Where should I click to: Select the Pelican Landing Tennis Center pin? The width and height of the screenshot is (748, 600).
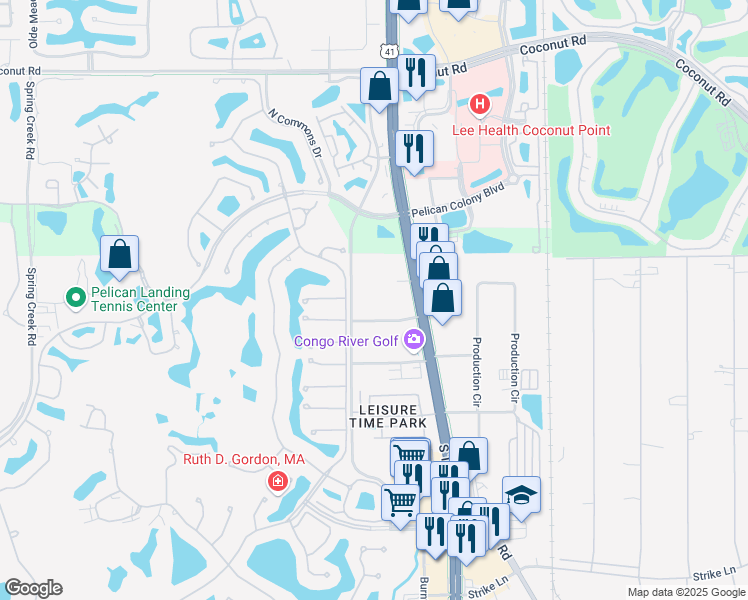pyautogui.click(x=75, y=297)
